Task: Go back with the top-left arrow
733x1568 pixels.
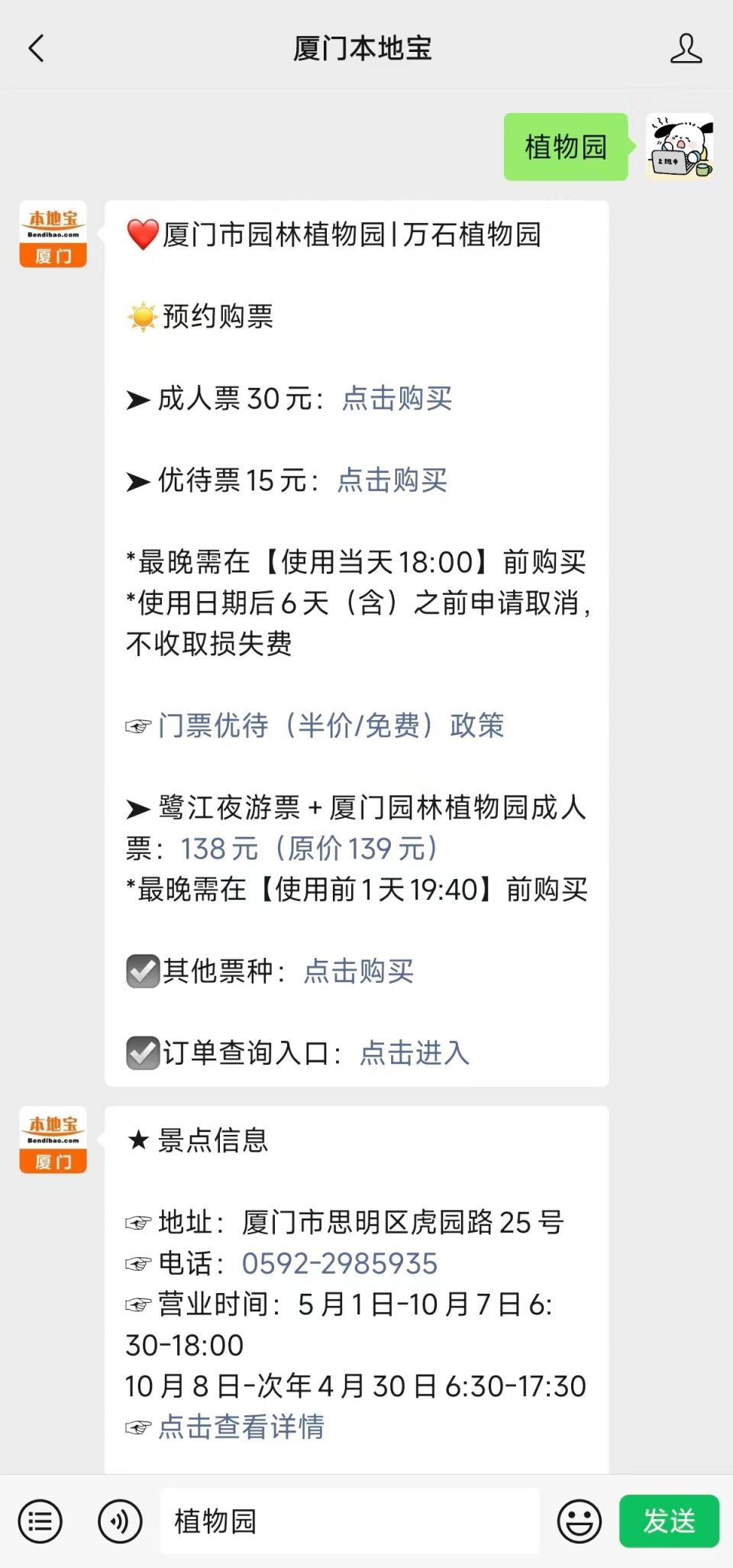Action: (36, 48)
